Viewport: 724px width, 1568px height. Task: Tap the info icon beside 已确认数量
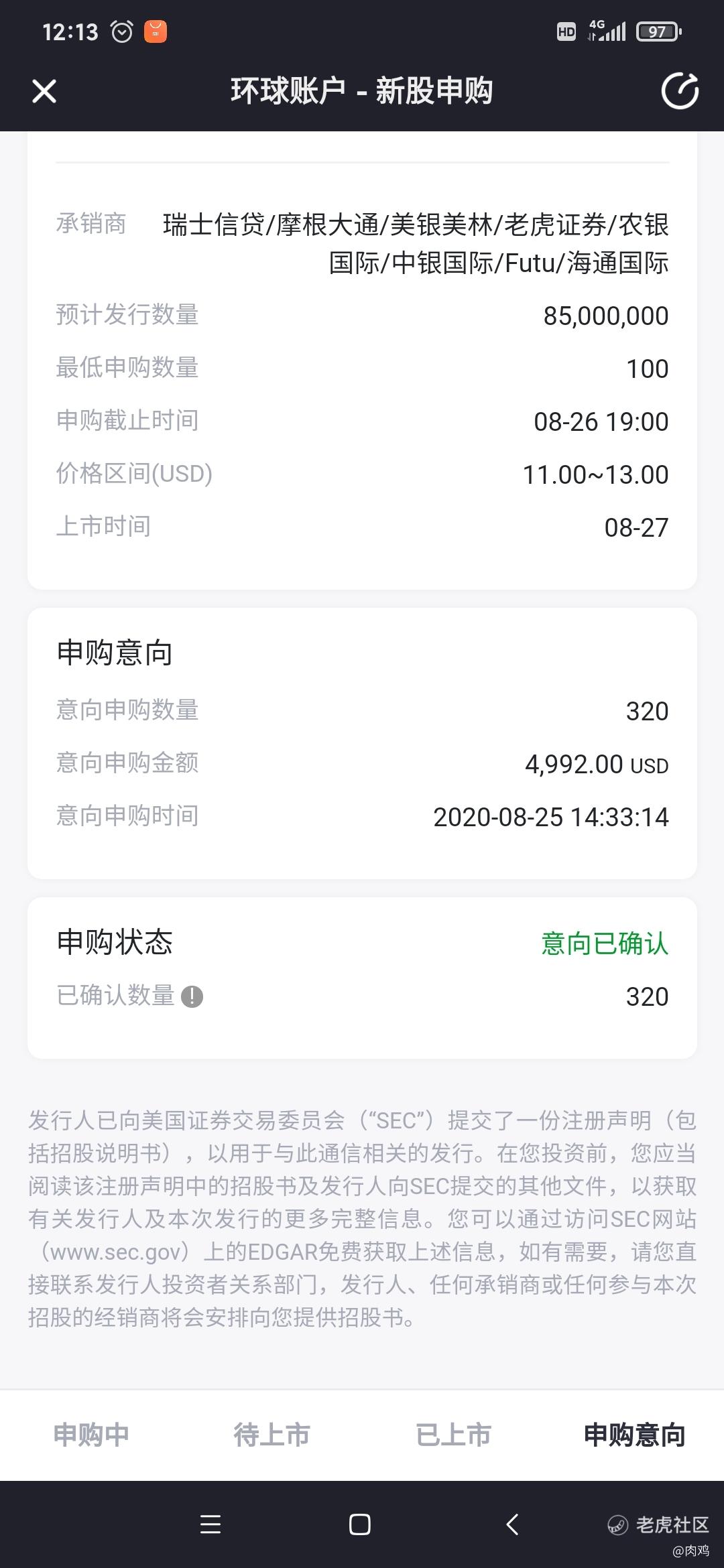click(192, 996)
